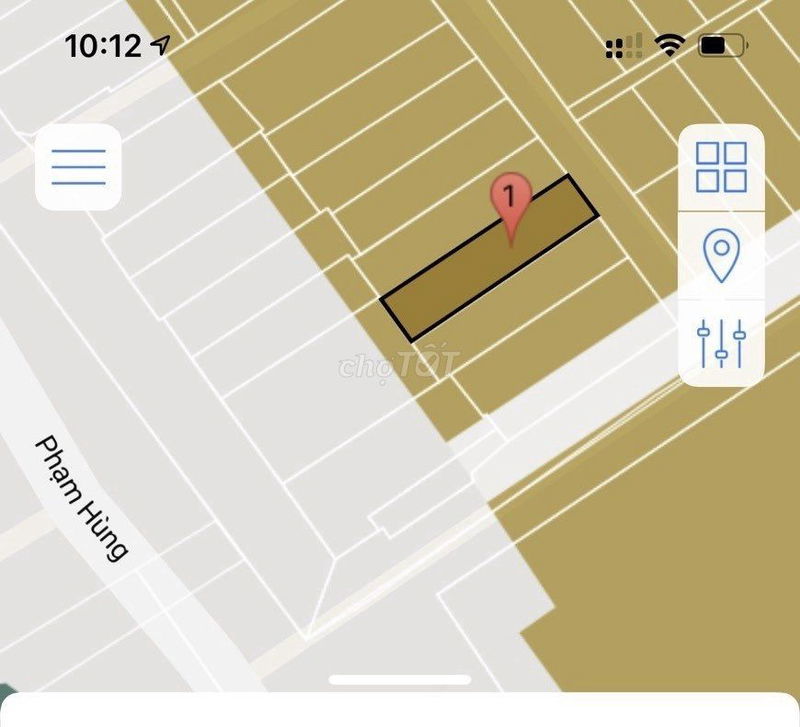800x727 pixels.
Task: Open the grid layers view
Action: click(721, 167)
